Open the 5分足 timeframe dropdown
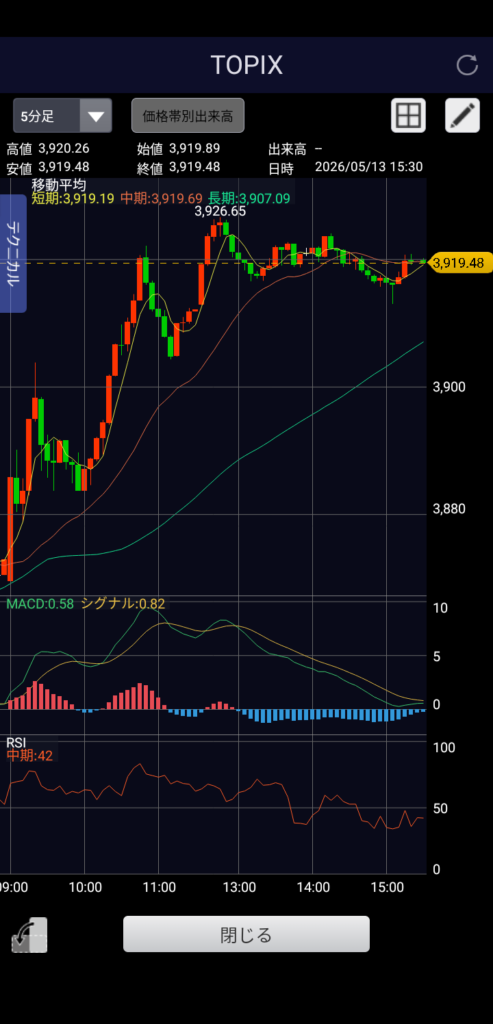This screenshot has height=1024, width=493. click(x=63, y=116)
